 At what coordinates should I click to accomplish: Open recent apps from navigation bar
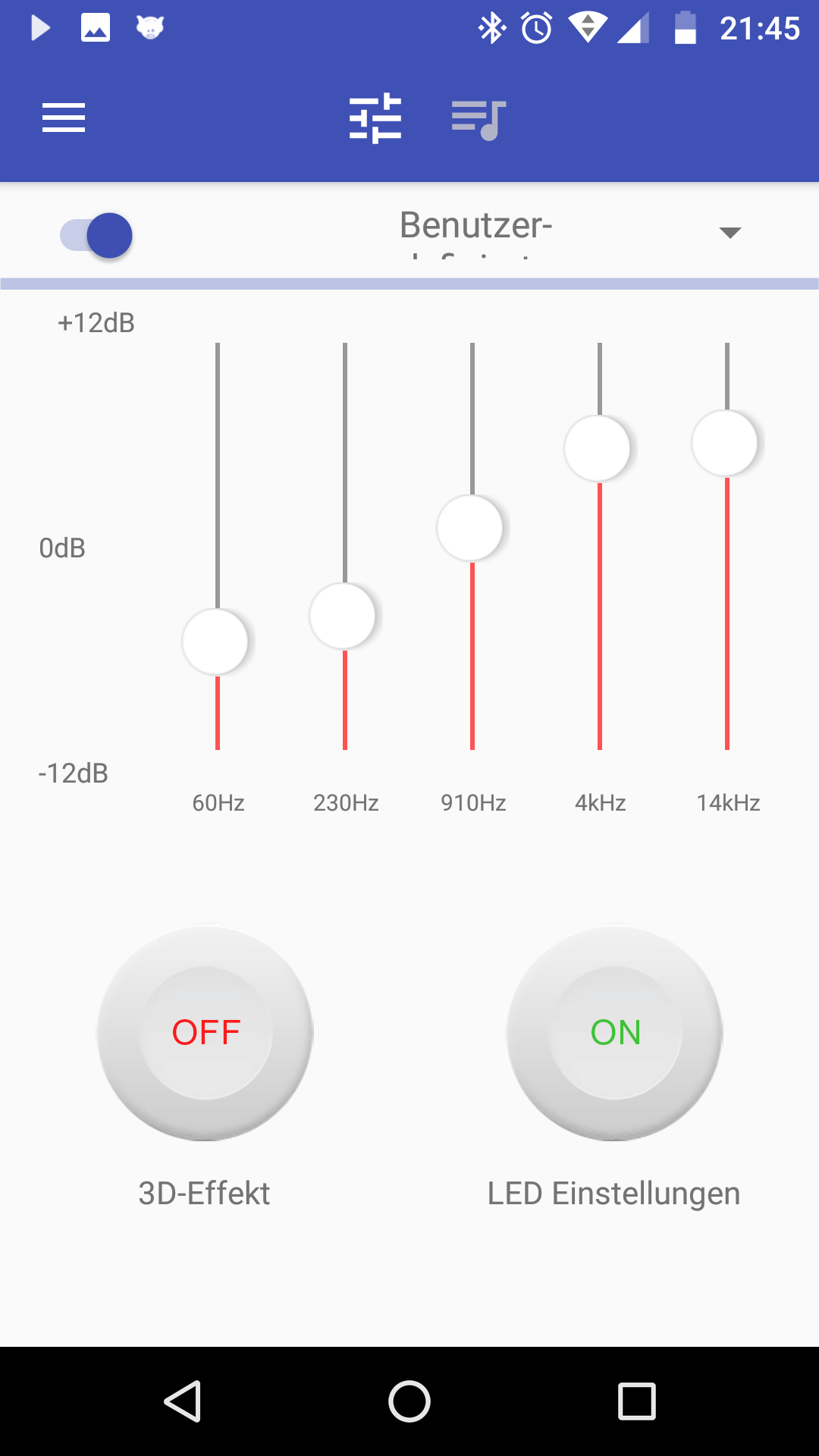637,1401
